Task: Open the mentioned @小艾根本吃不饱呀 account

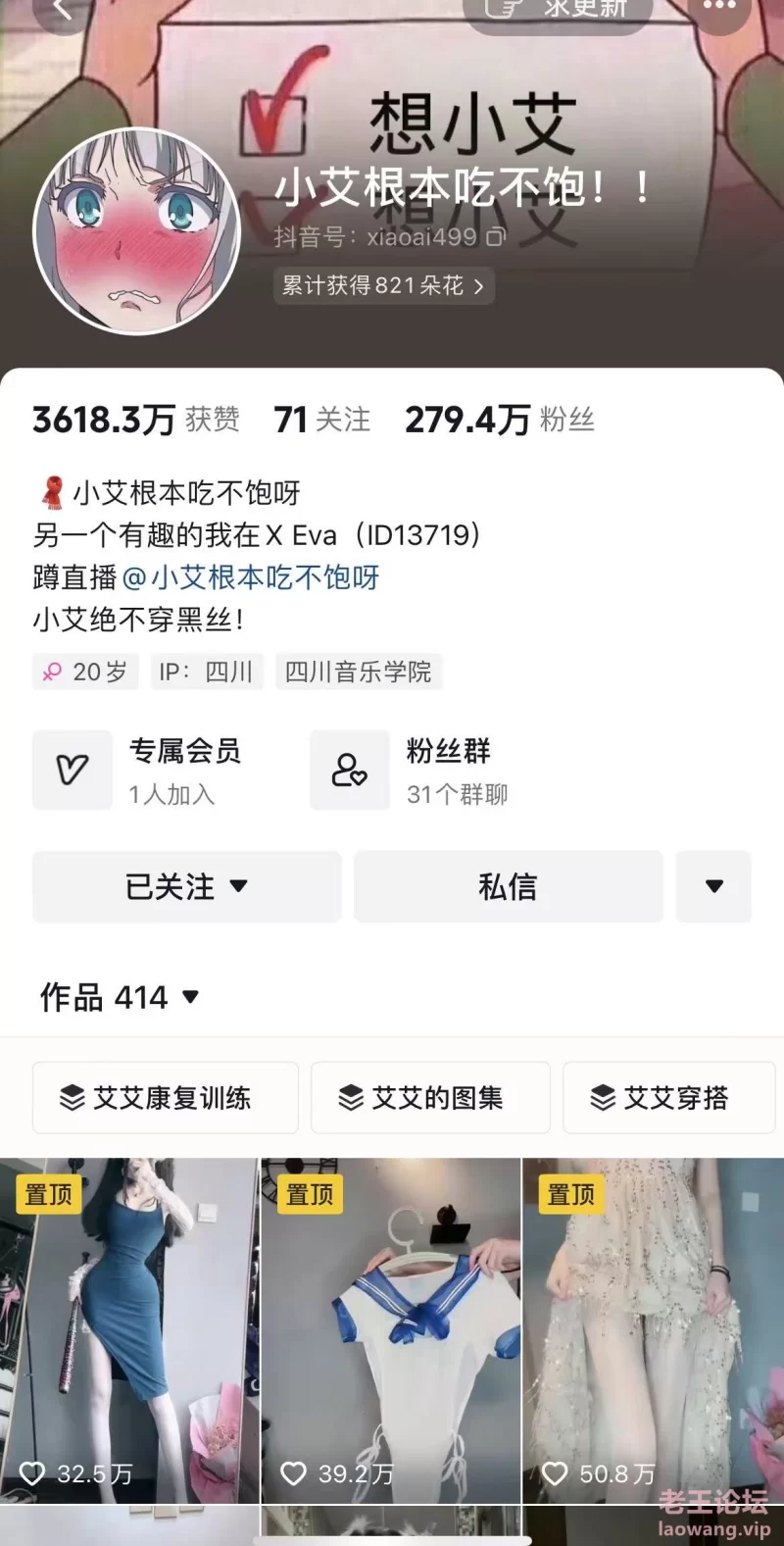Action: point(251,577)
